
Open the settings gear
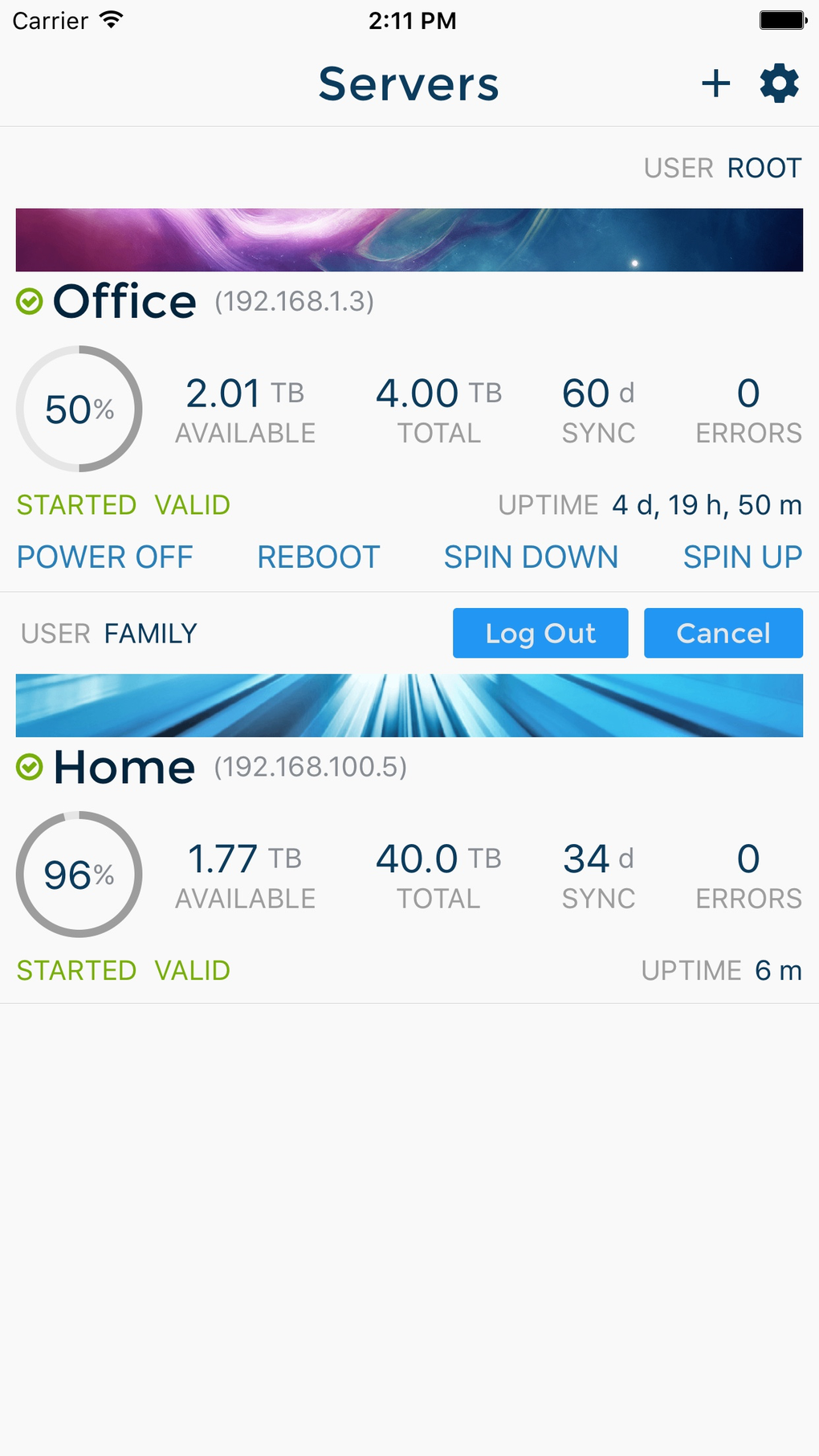[779, 84]
